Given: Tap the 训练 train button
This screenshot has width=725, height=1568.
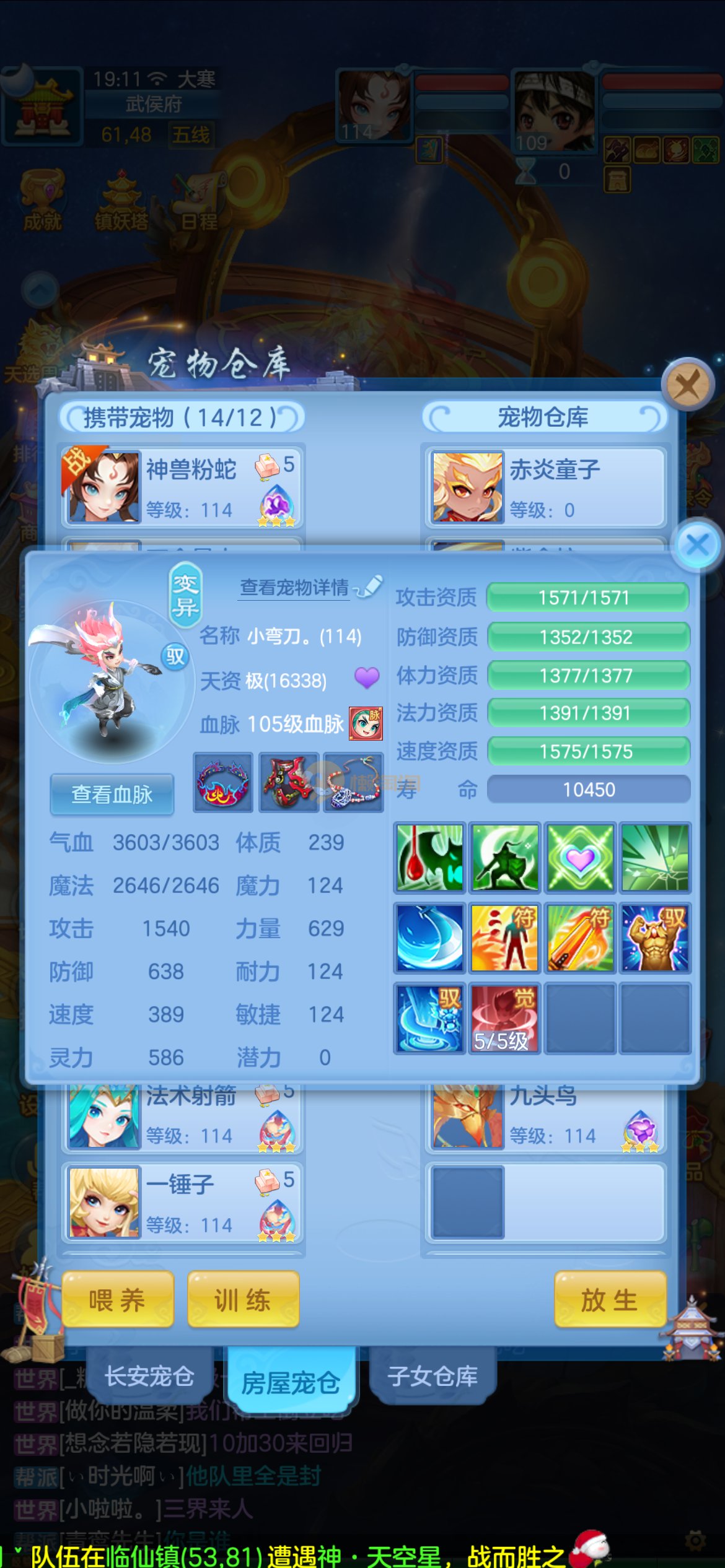Looking at the screenshot, I should (x=243, y=1300).
